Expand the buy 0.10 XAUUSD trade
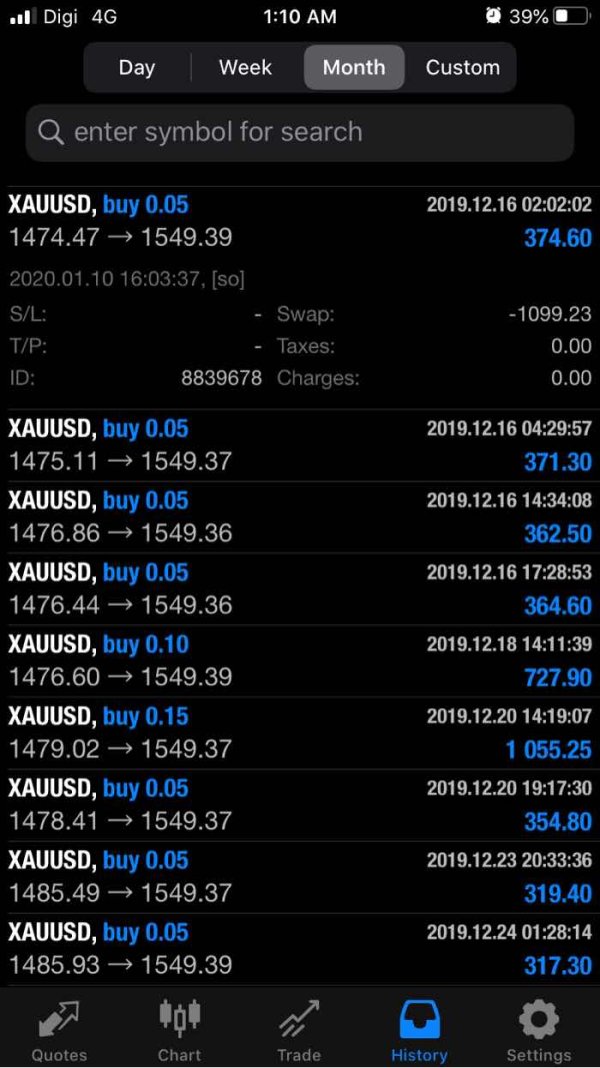Viewport: 600px width, 1068px height. point(300,661)
